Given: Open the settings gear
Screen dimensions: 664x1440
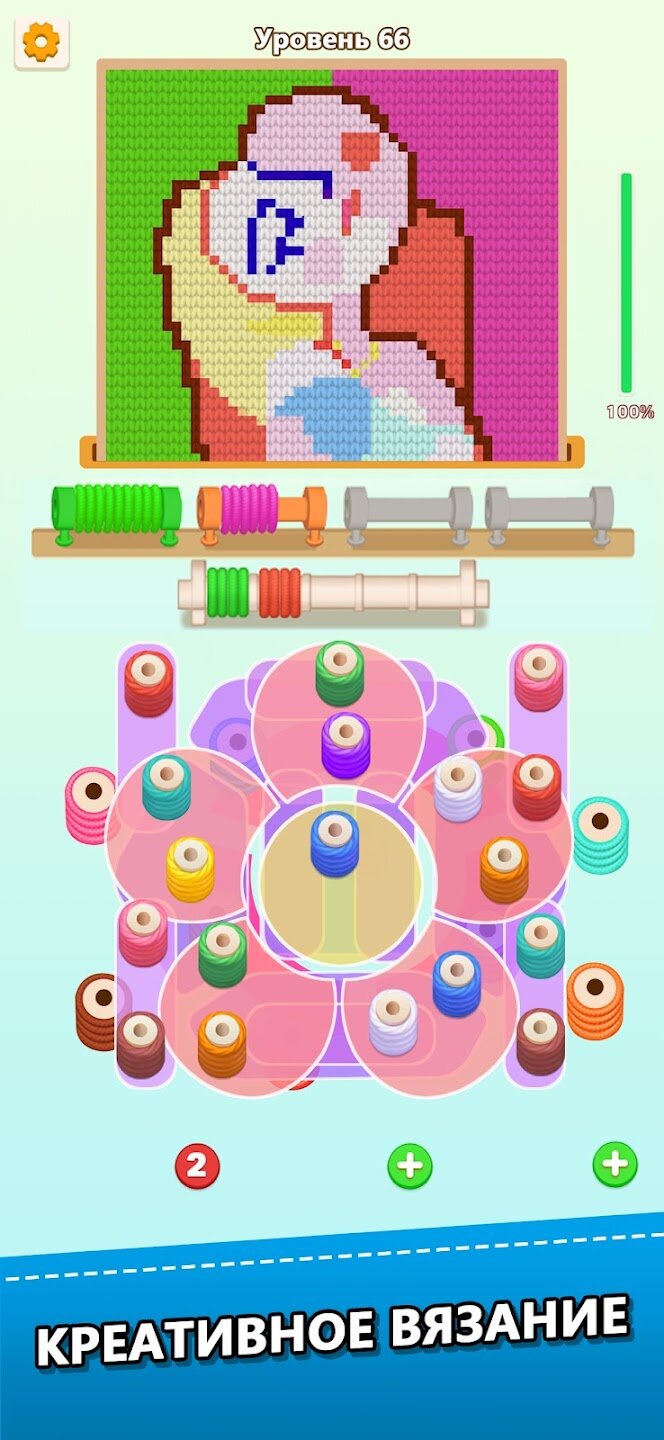Looking at the screenshot, I should tap(41, 43).
